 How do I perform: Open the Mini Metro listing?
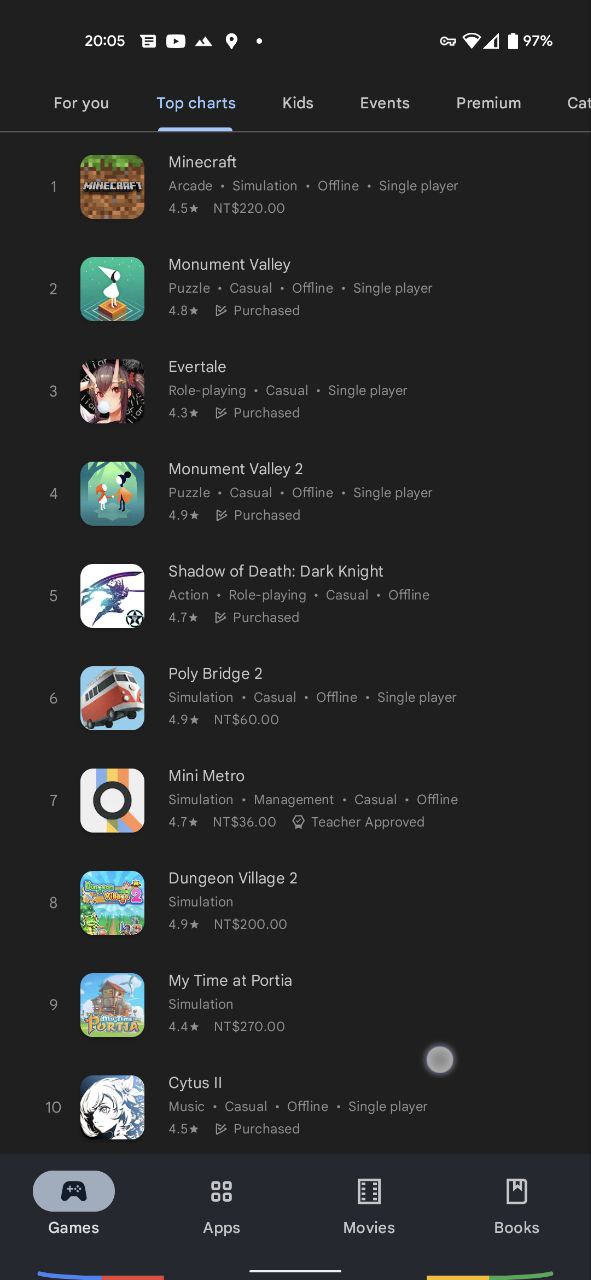[295, 800]
